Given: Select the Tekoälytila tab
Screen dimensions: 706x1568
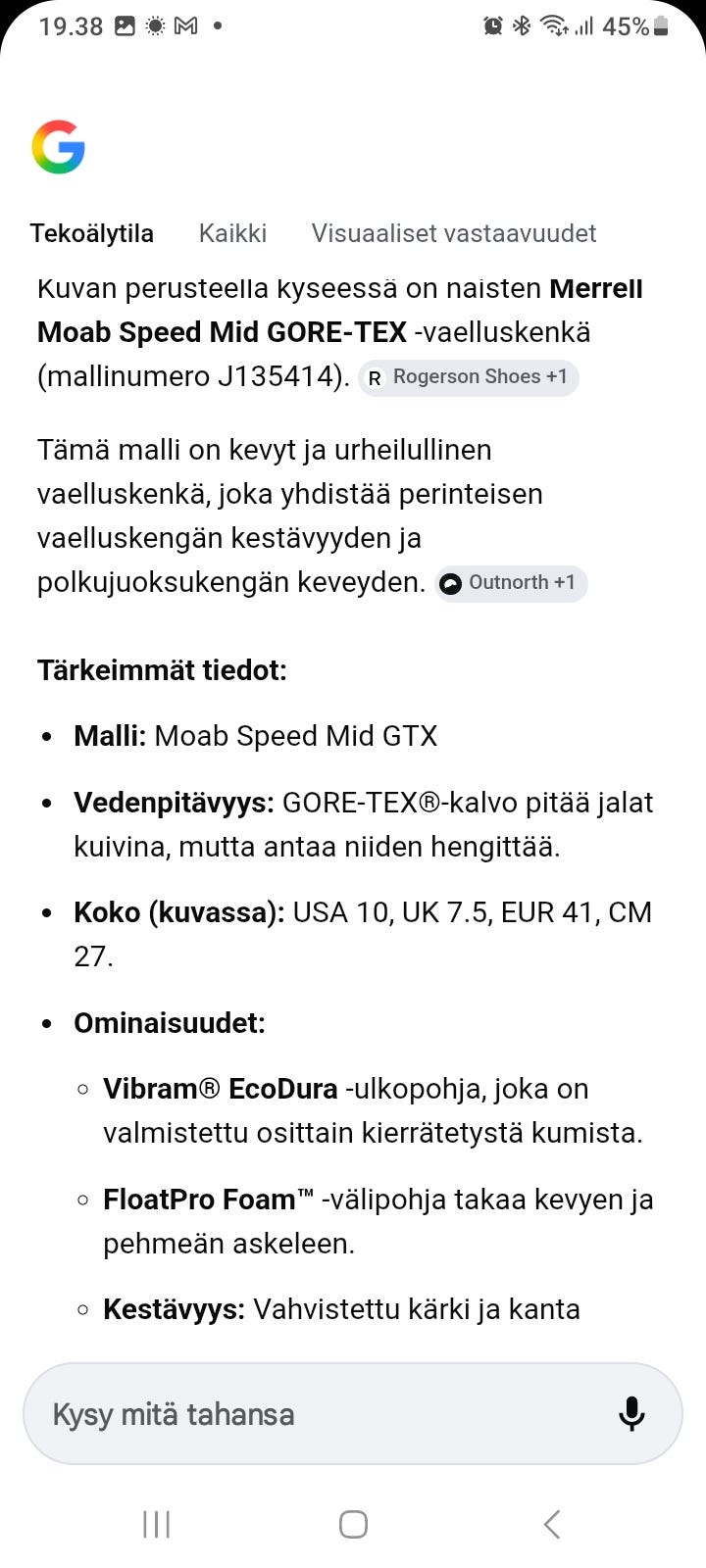Looking at the screenshot, I should (93, 233).
